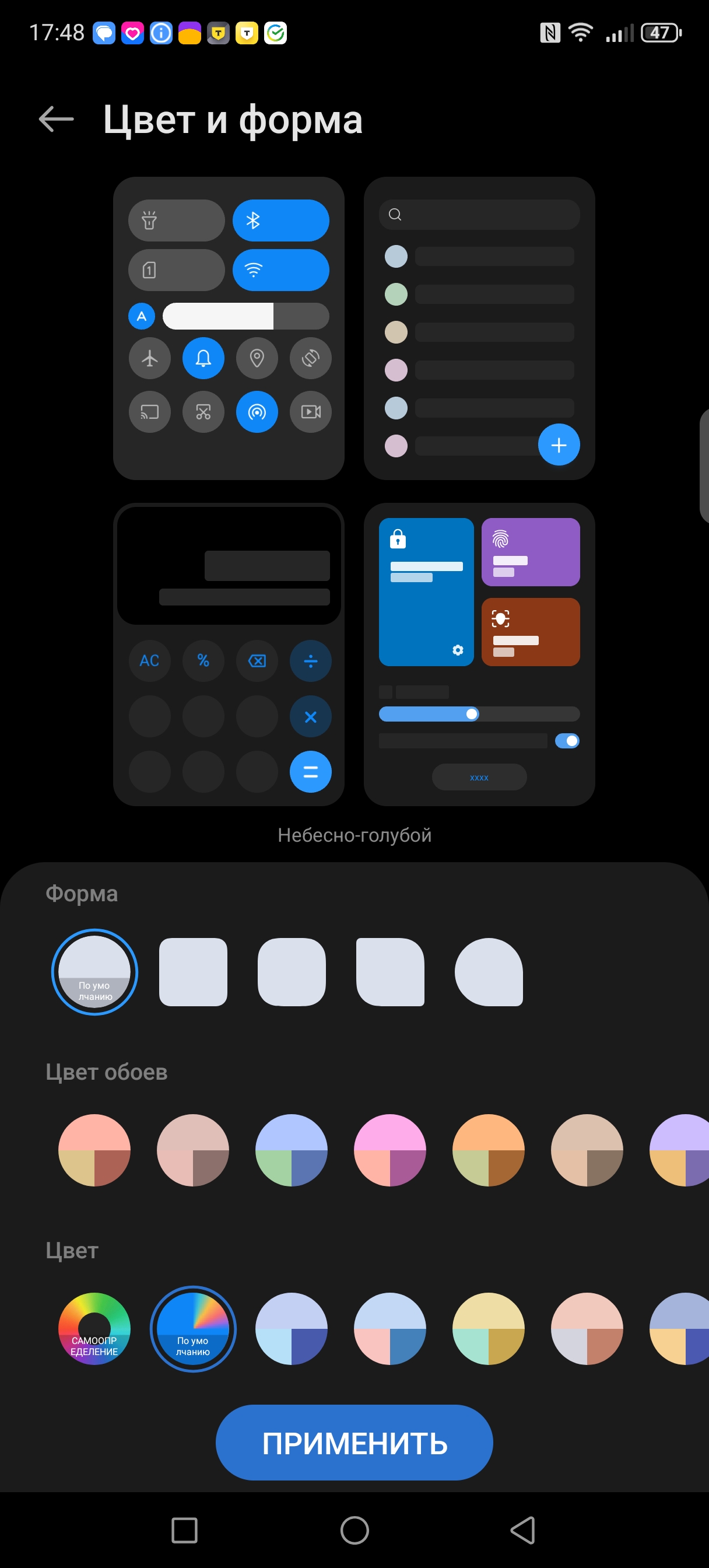Viewport: 709px width, 1568px height.
Task: Choose the yellow and mint color scheme
Action: [489, 1328]
